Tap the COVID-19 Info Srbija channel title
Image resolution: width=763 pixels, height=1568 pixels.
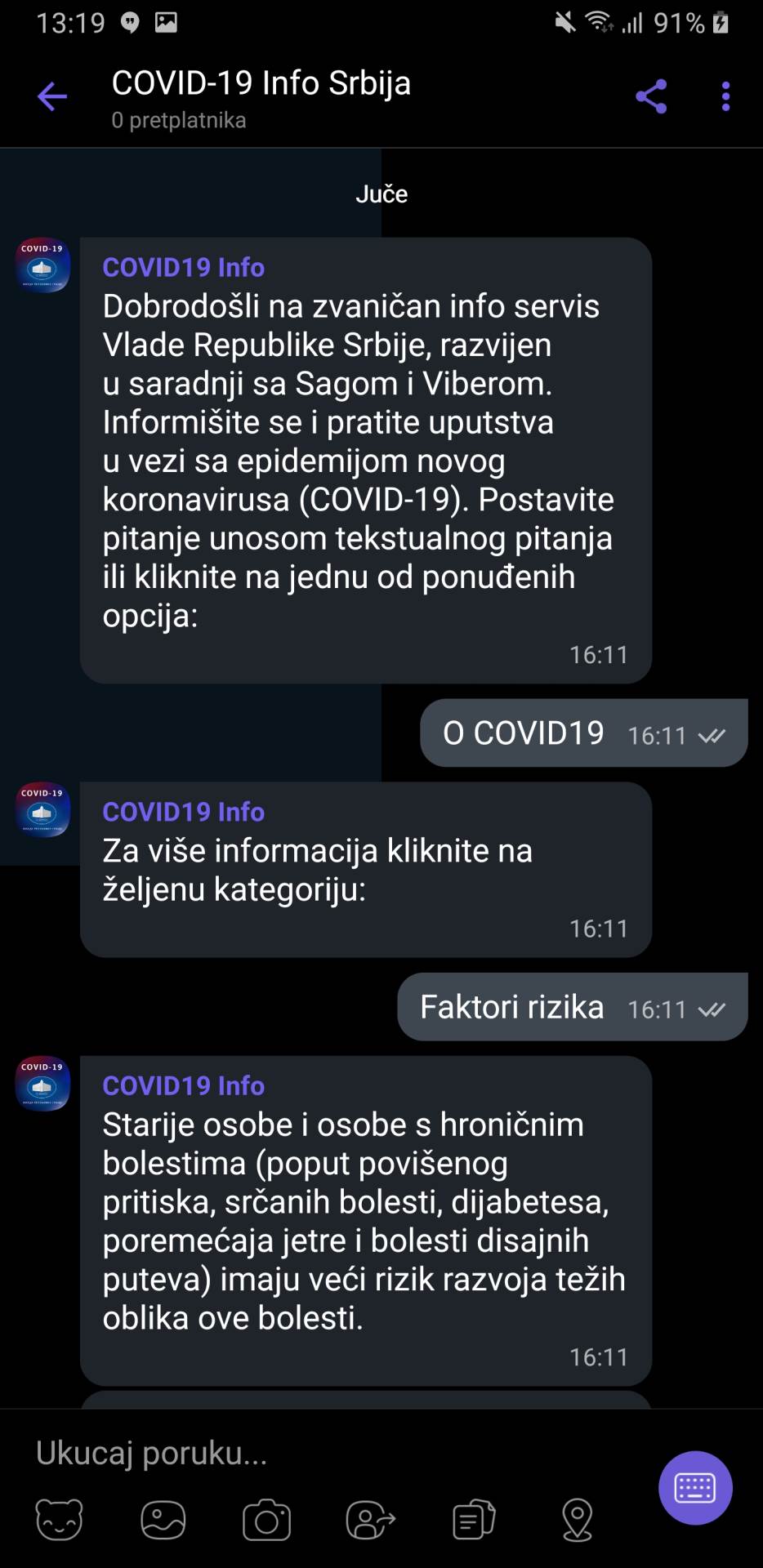[x=260, y=83]
